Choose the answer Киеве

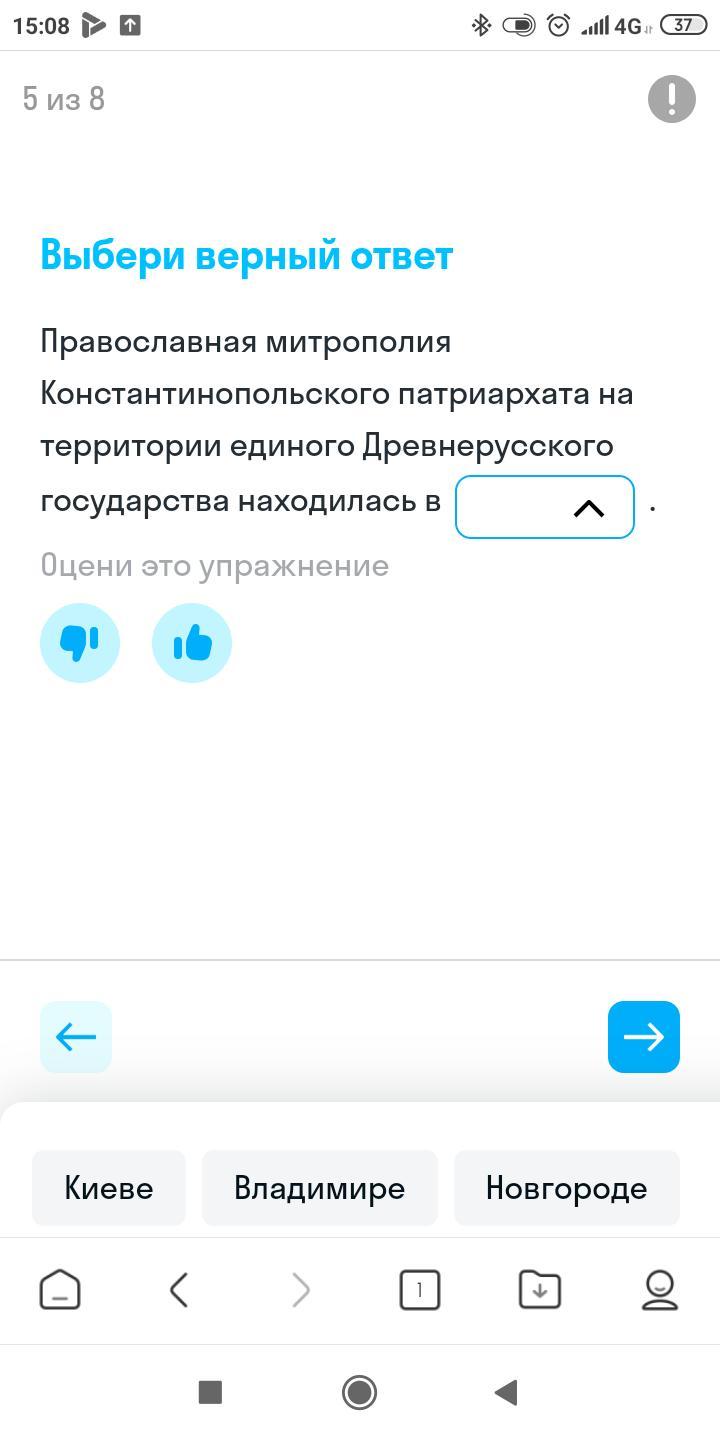click(x=109, y=1188)
